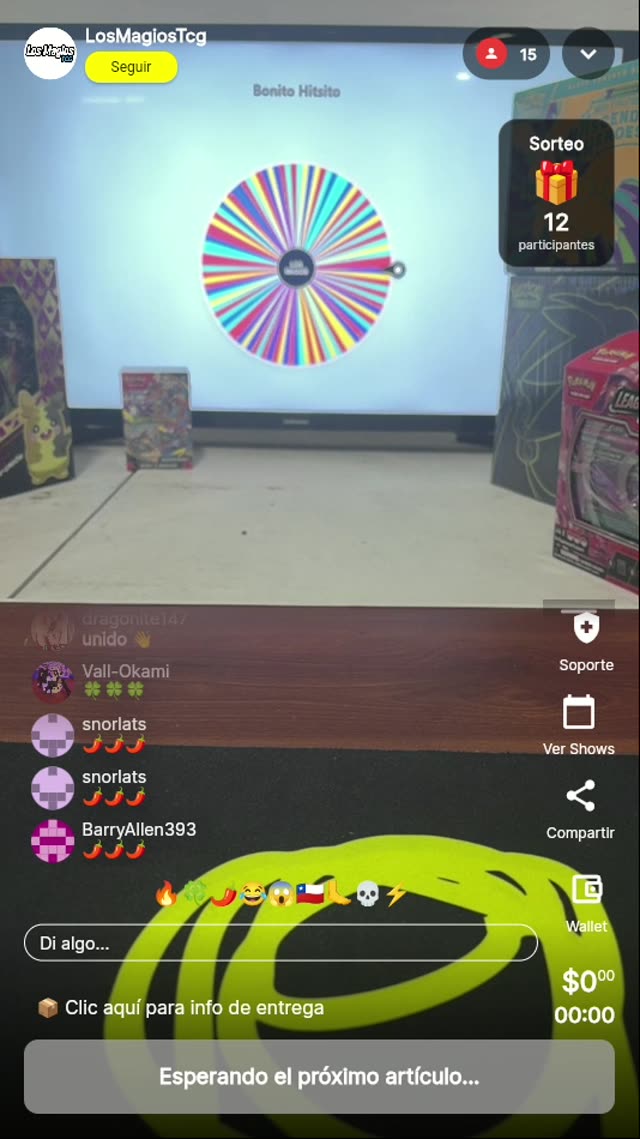The width and height of the screenshot is (640, 1139).
Task: View scheduled shows via Ver Shows
Action: pos(578,725)
